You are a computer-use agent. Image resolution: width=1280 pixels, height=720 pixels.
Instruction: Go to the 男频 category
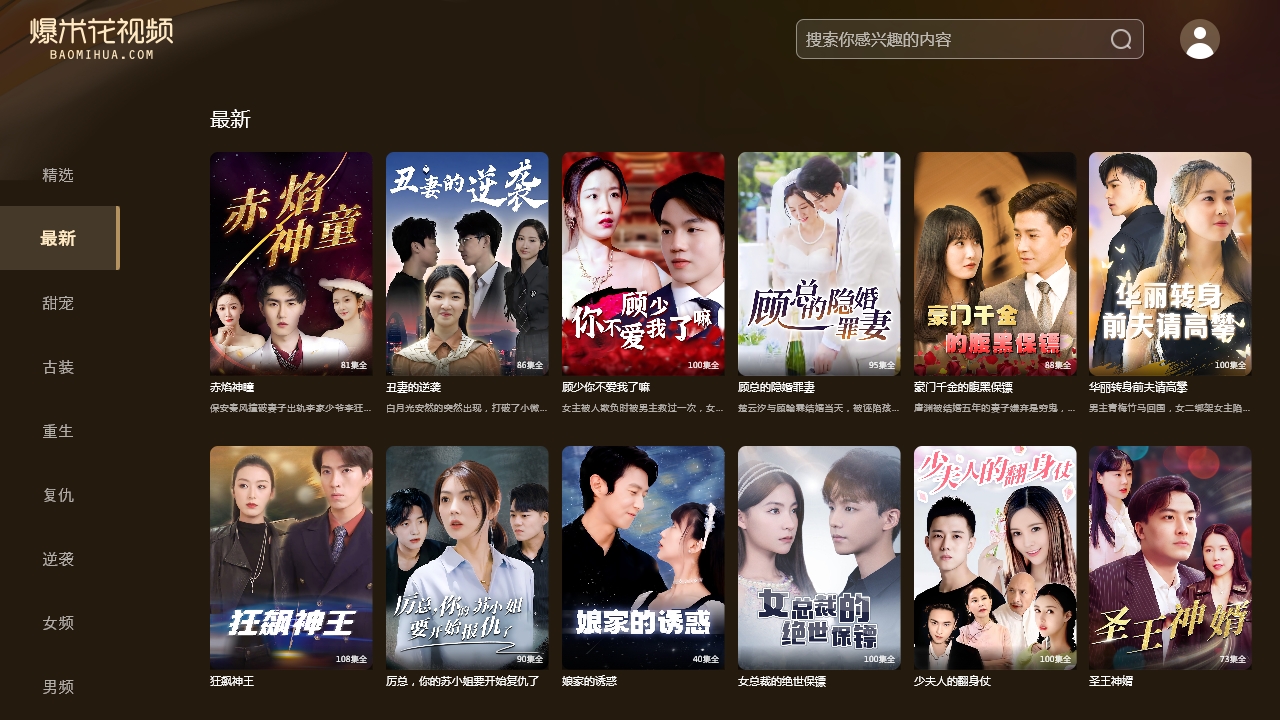[x=58, y=687]
